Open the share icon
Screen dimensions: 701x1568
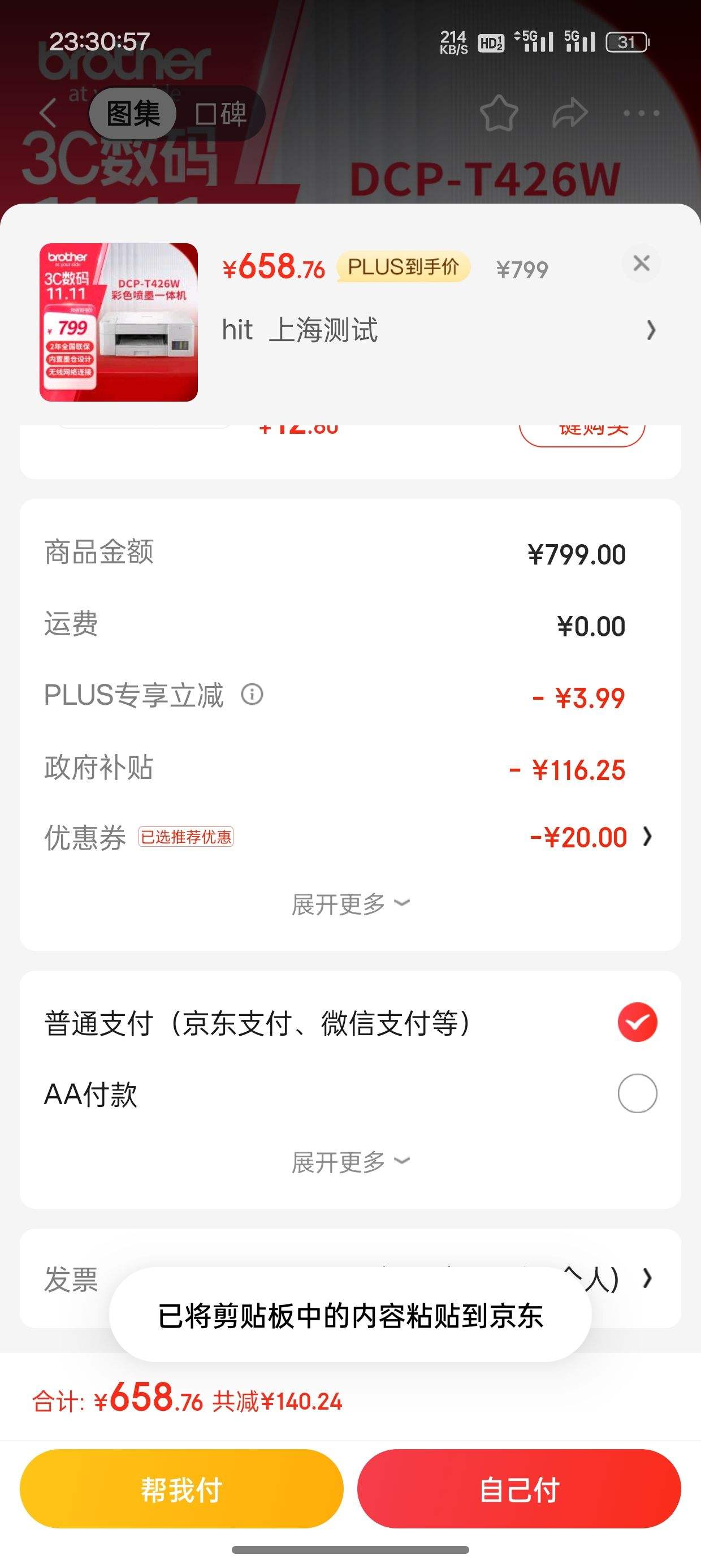click(x=567, y=112)
